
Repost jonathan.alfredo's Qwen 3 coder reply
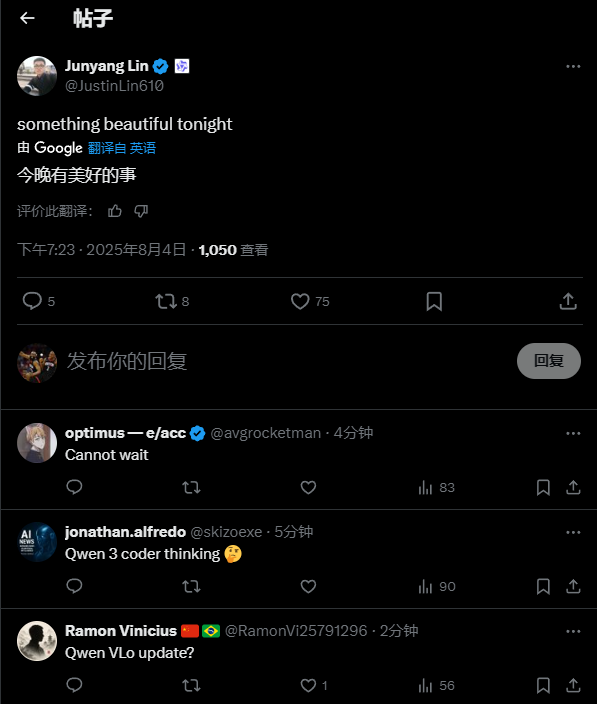click(x=191, y=586)
